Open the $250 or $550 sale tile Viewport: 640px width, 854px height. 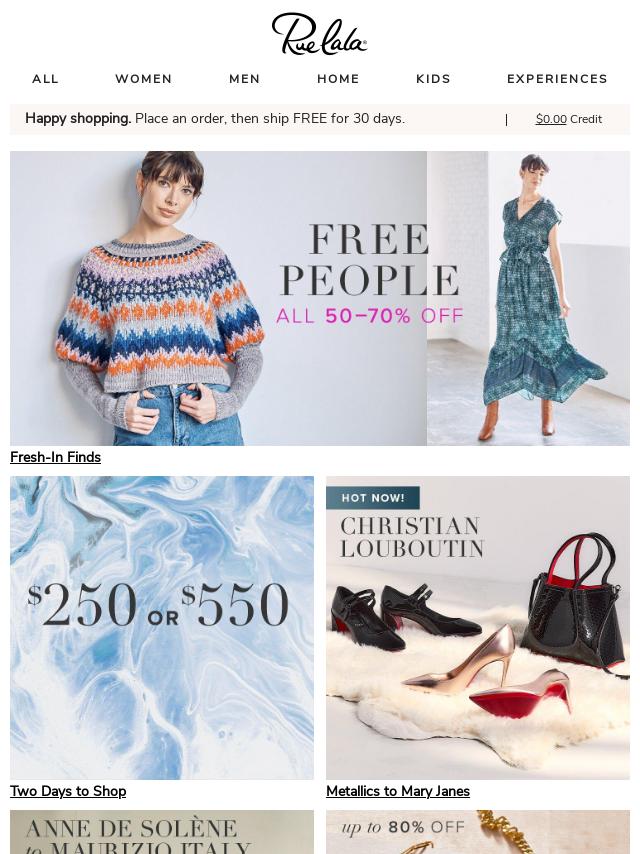(x=162, y=627)
